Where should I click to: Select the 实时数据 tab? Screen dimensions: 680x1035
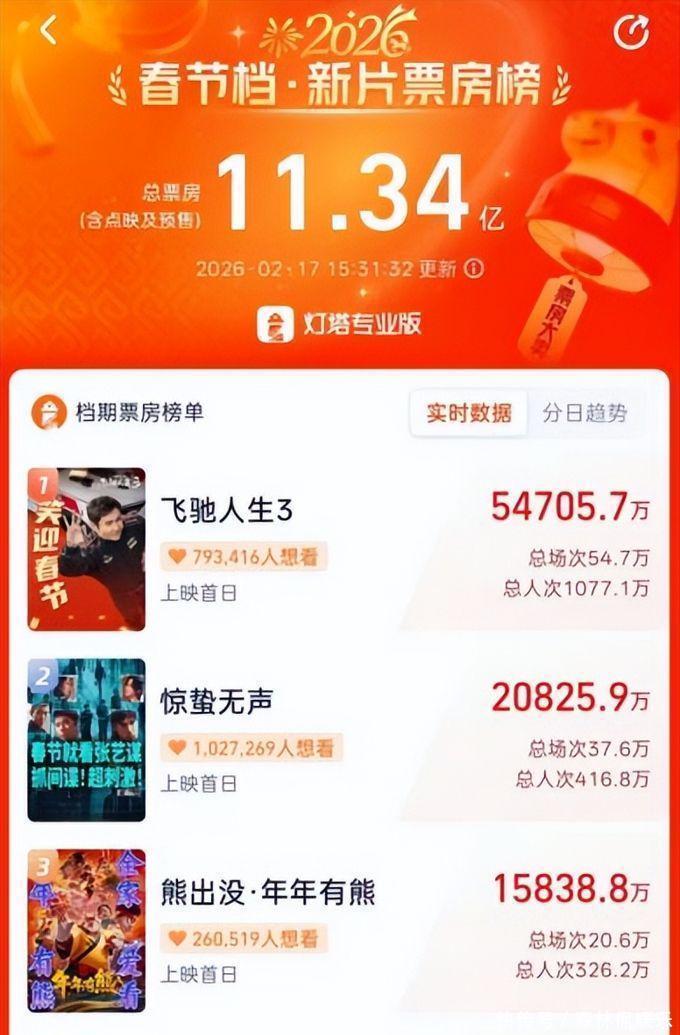click(x=469, y=412)
